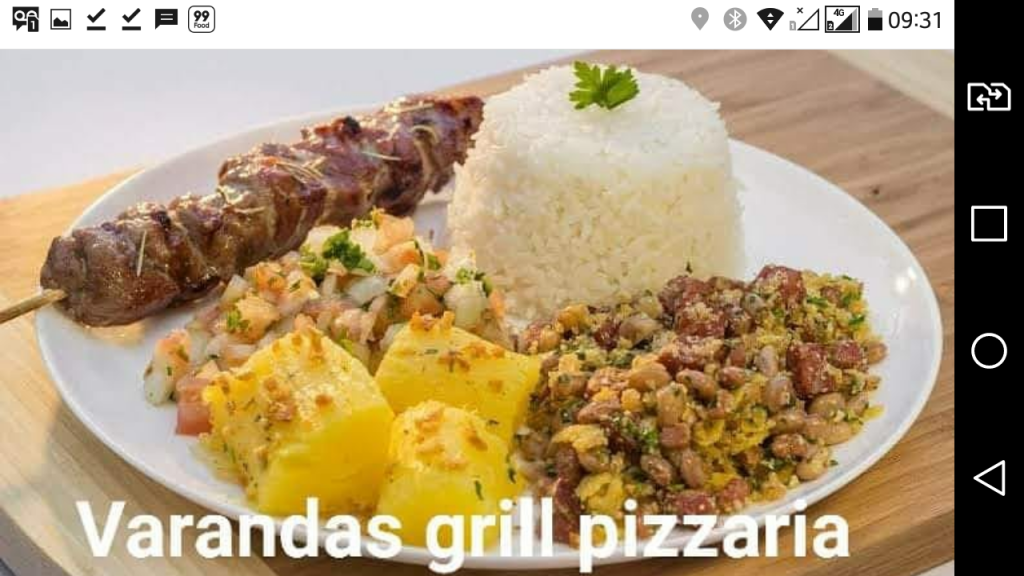1024x576 pixels.
Task: Tap the screen switch icon above the square button
Action: point(989,97)
